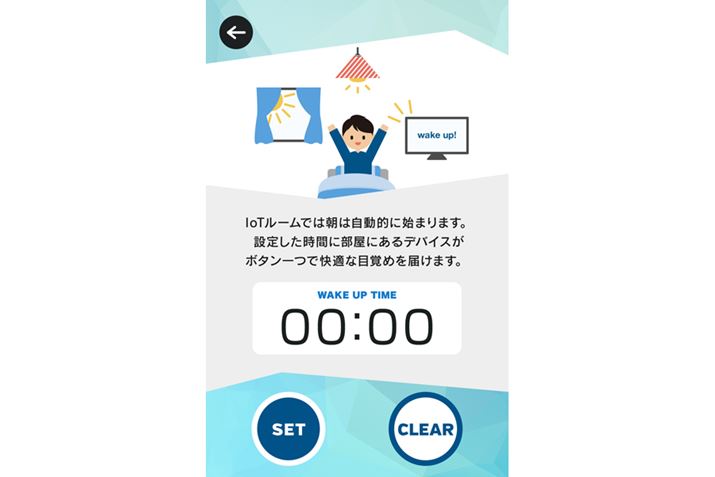Open the 00:00 wake up time picker

(356, 325)
